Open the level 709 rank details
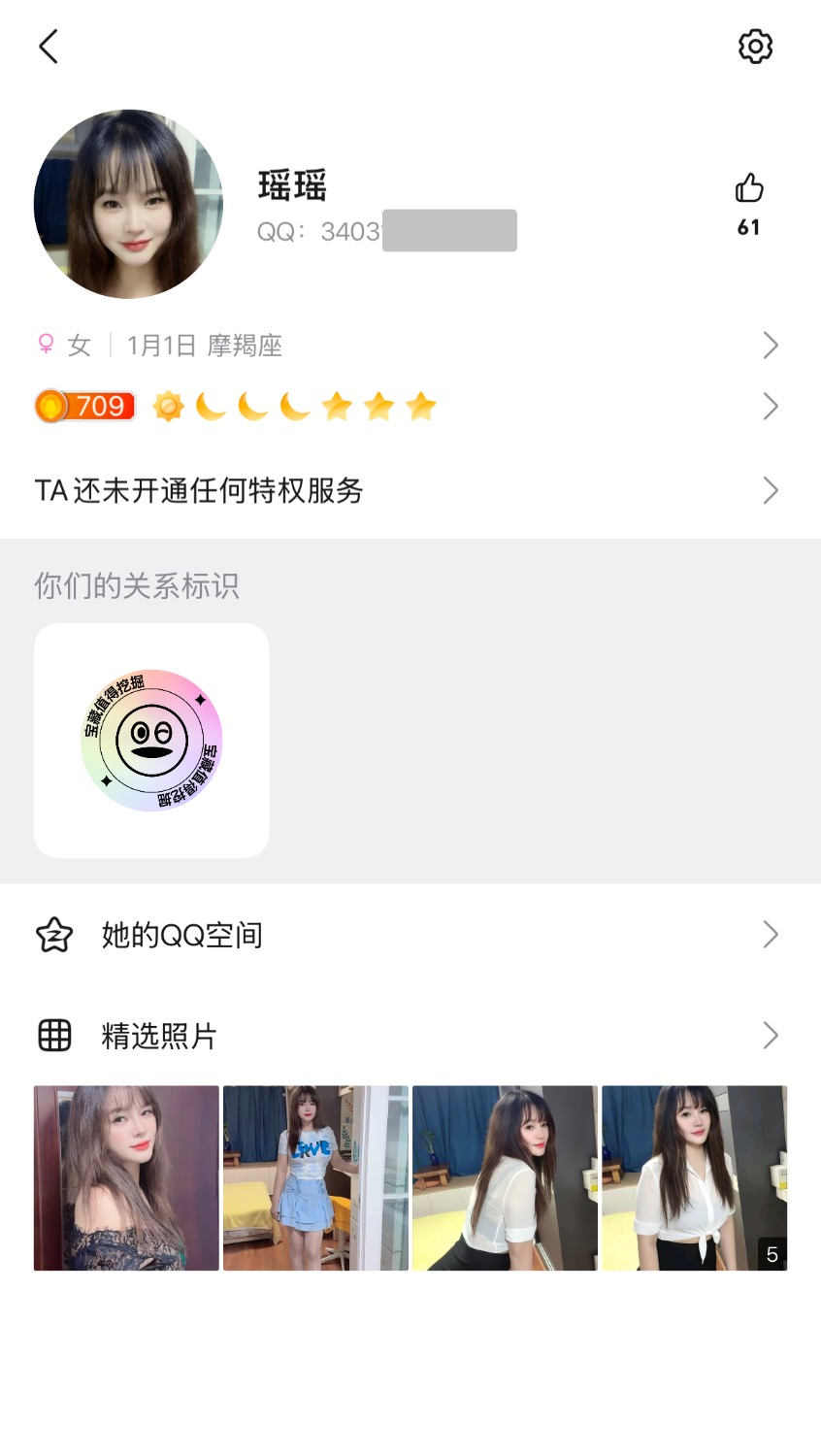The height and width of the screenshot is (1456, 821). pyautogui.click(x=408, y=406)
